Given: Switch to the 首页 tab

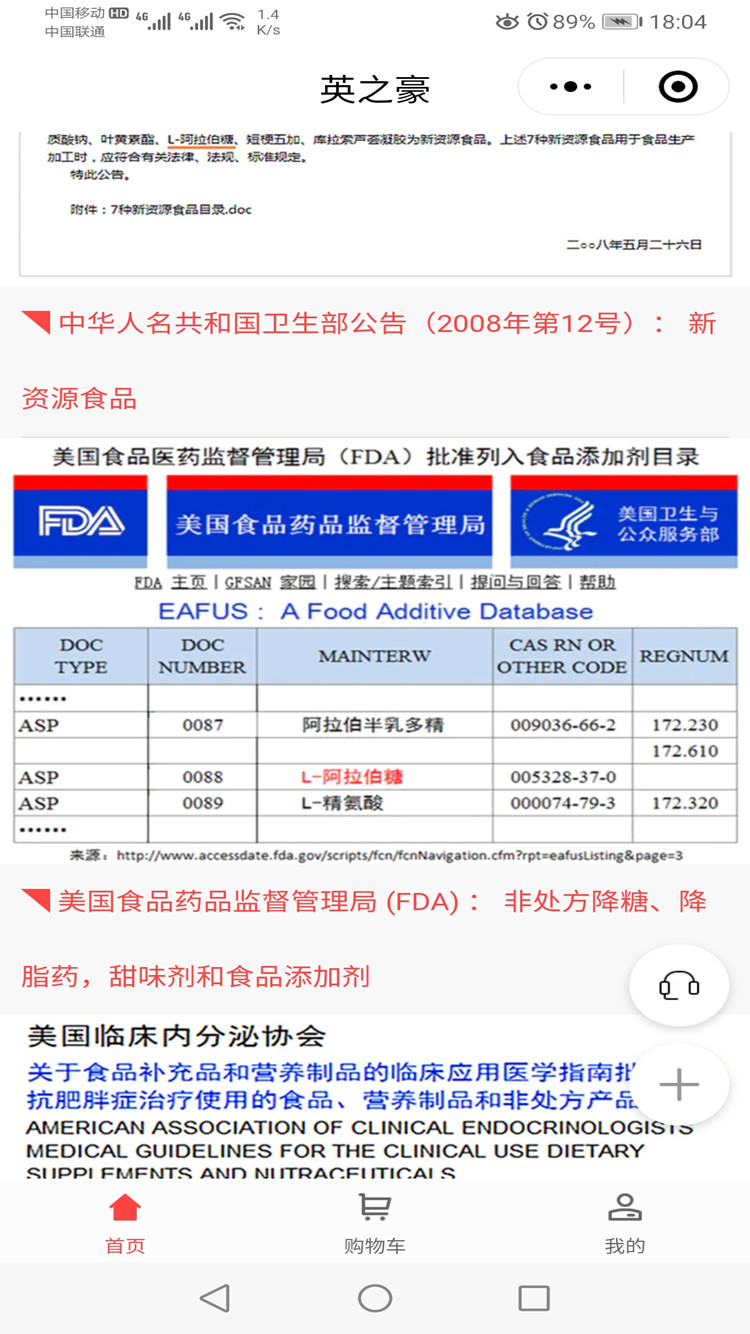Looking at the screenshot, I should (x=125, y=1222).
